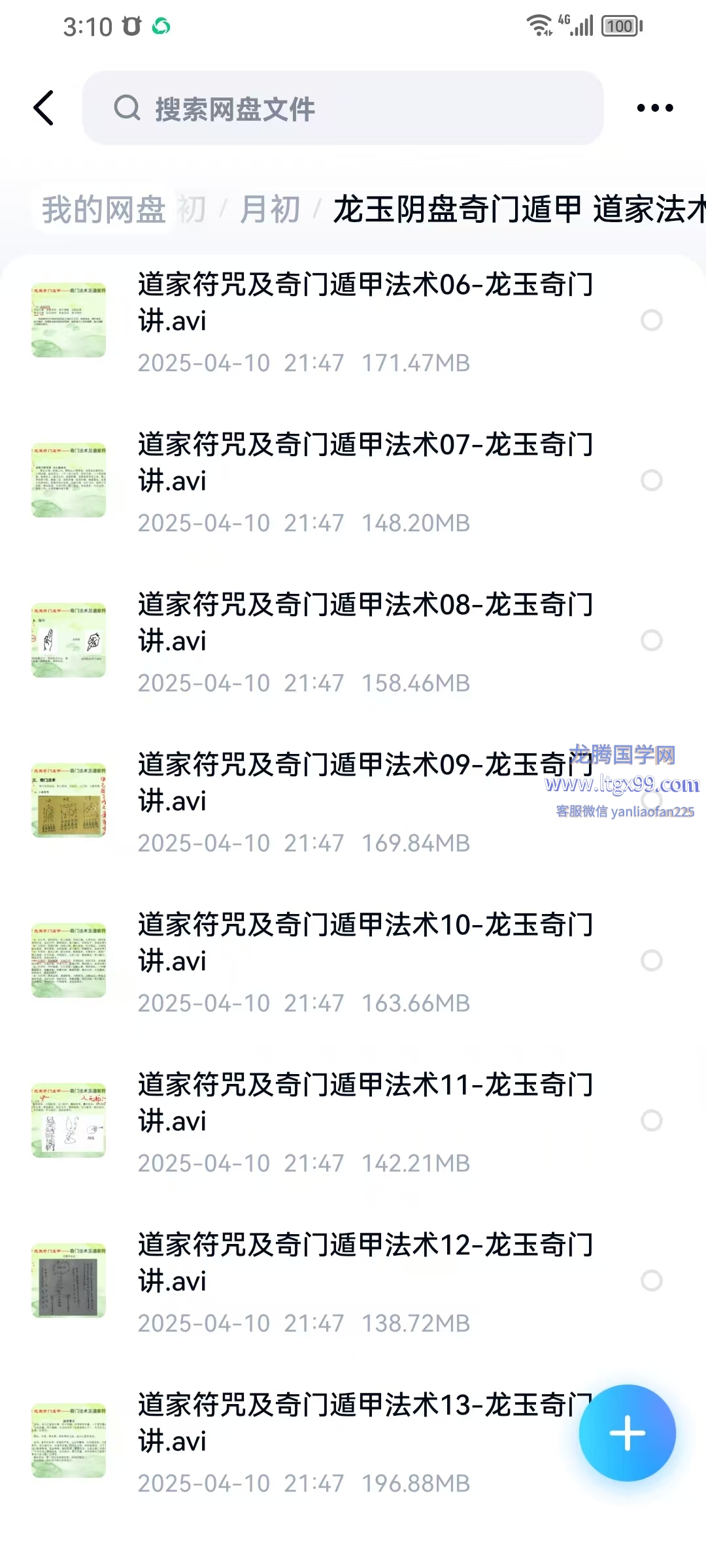Viewport: 706px width, 1568px height.
Task: Open video 道家符咒及奇门遁甲法术06
Action: coord(365,302)
